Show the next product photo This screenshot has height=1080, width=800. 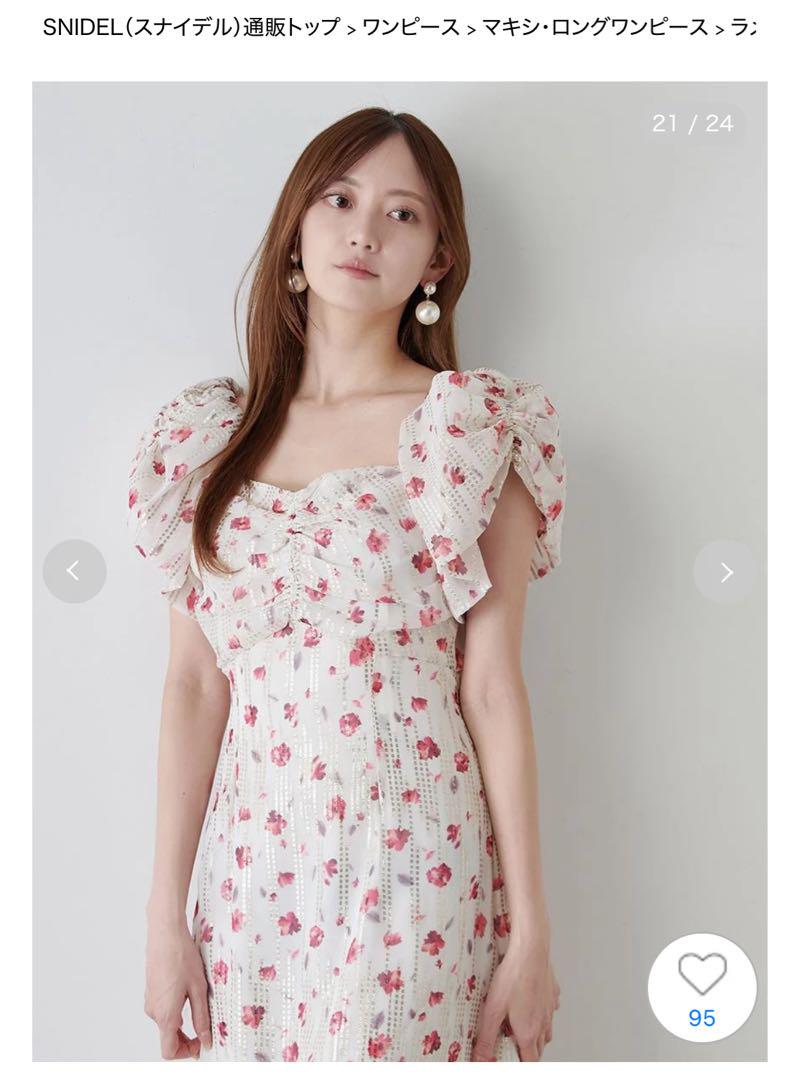click(726, 571)
